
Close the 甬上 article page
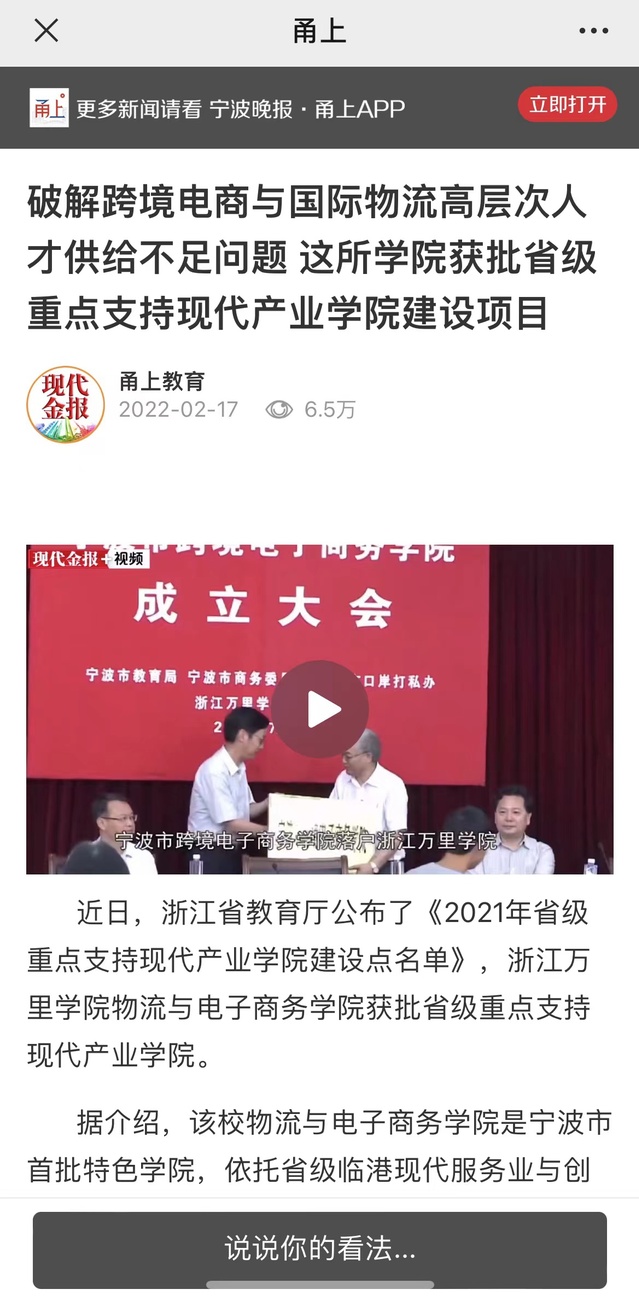tap(46, 31)
